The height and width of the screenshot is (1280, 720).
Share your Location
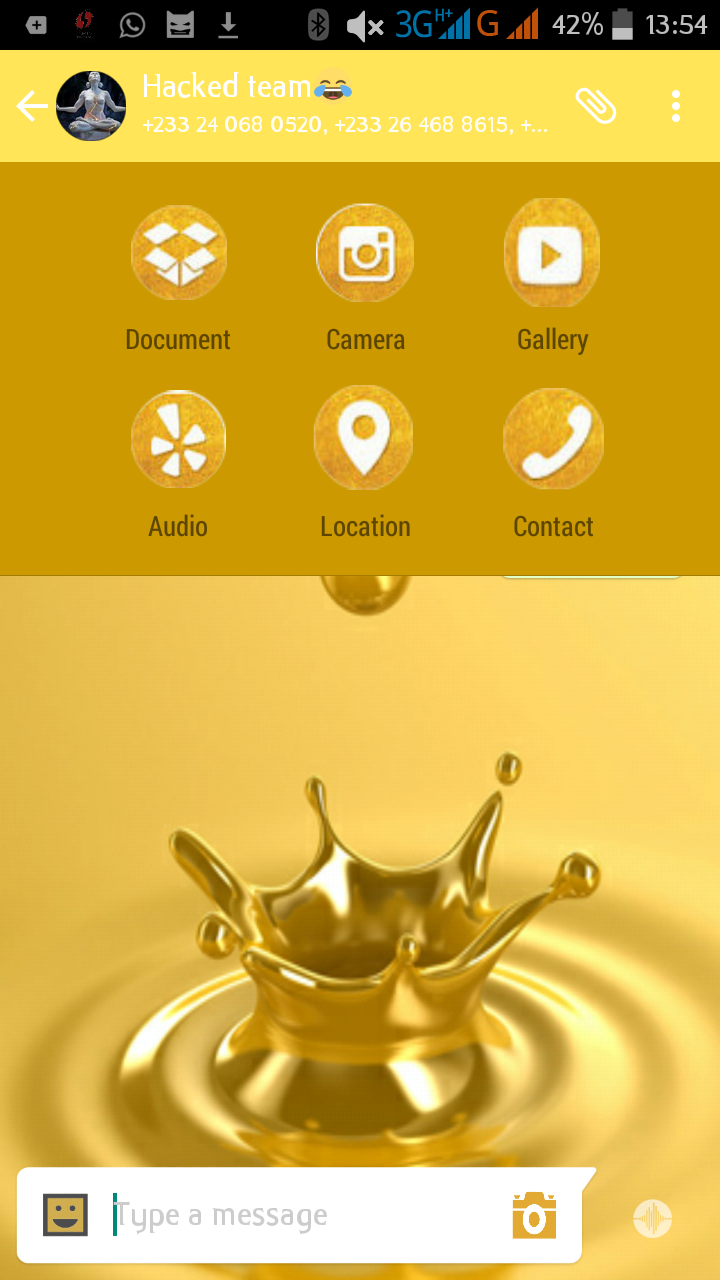(365, 439)
